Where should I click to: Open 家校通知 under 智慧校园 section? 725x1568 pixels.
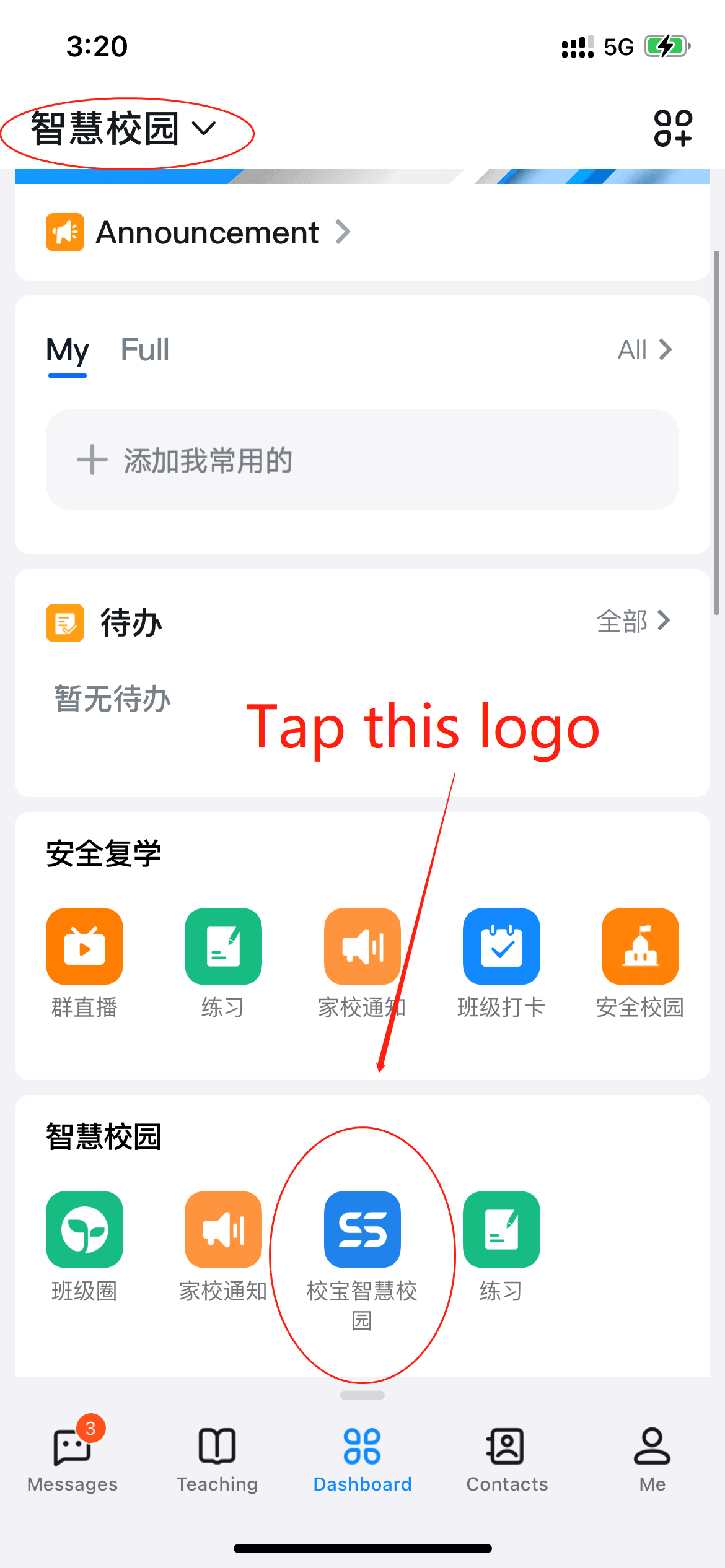pos(223,1230)
